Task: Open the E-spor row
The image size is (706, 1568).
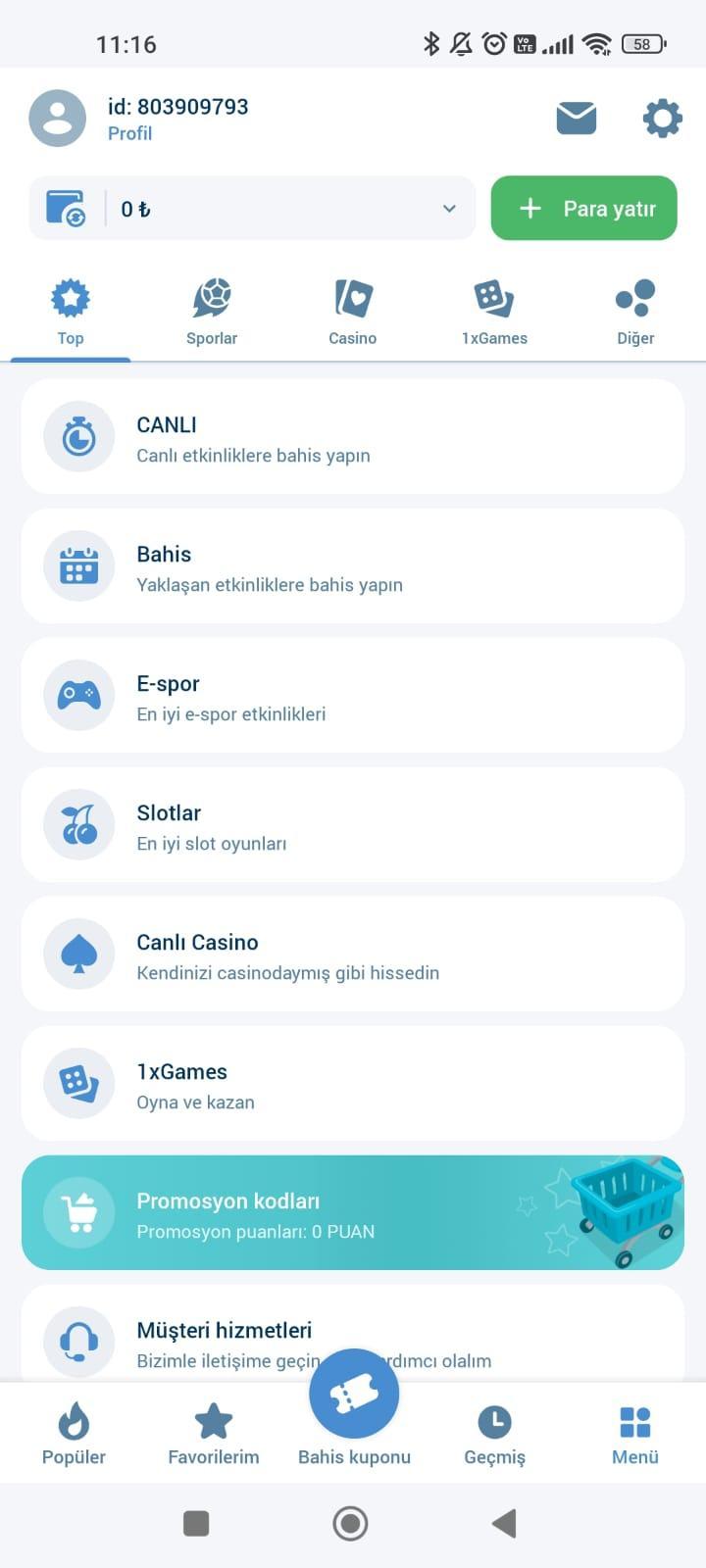Action: point(353,696)
